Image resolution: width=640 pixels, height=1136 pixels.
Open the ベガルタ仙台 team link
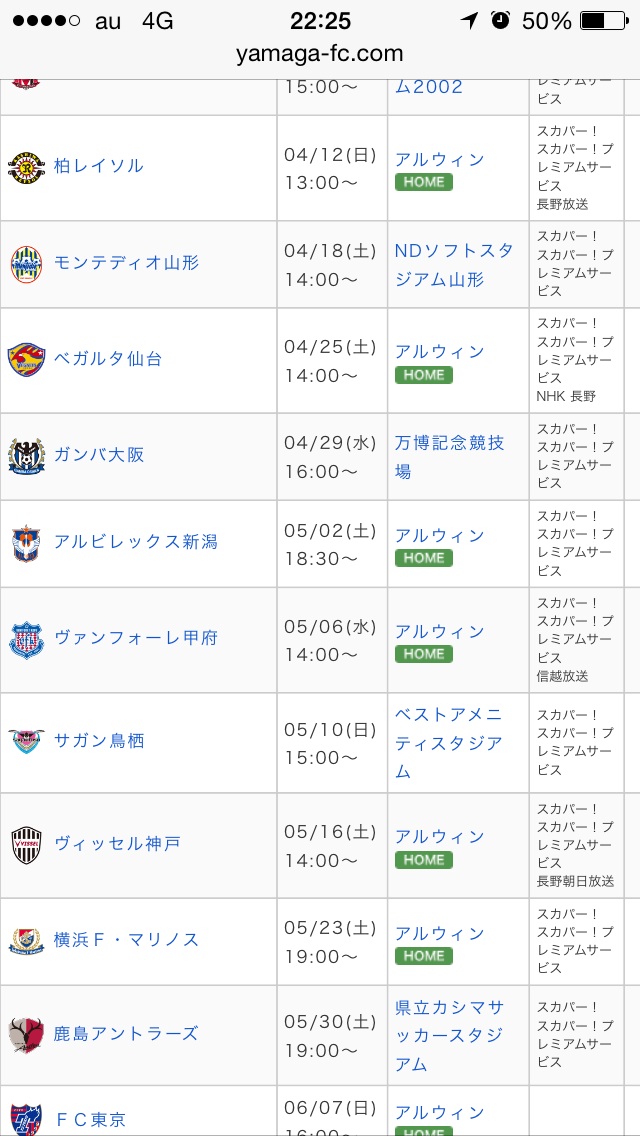108,359
